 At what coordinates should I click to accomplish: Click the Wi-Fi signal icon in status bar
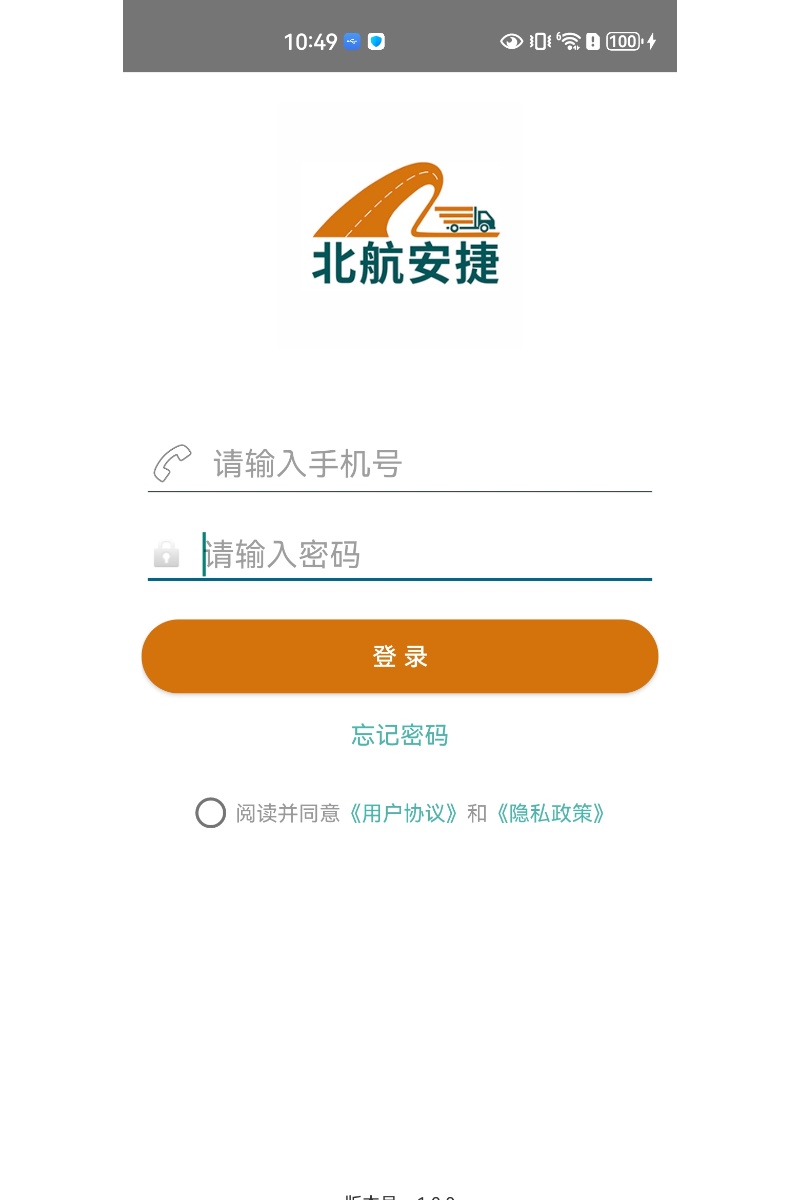568,40
